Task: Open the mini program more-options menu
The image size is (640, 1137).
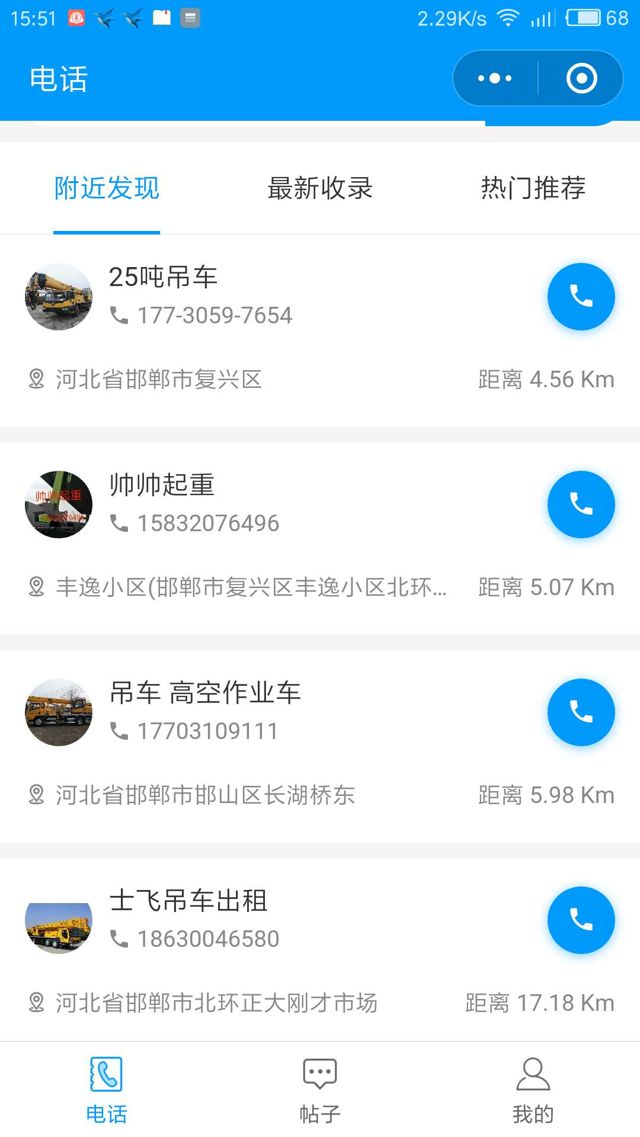Action: [495, 78]
